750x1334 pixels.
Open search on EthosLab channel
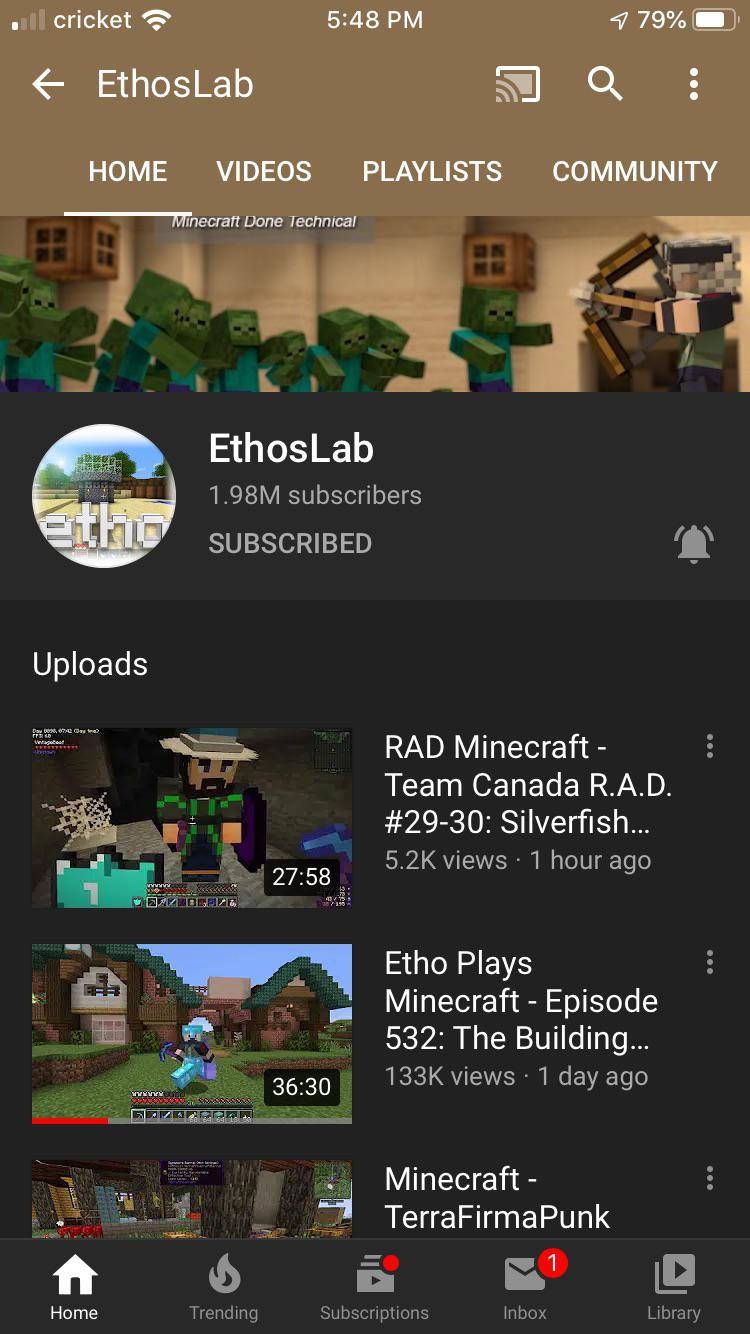[604, 84]
